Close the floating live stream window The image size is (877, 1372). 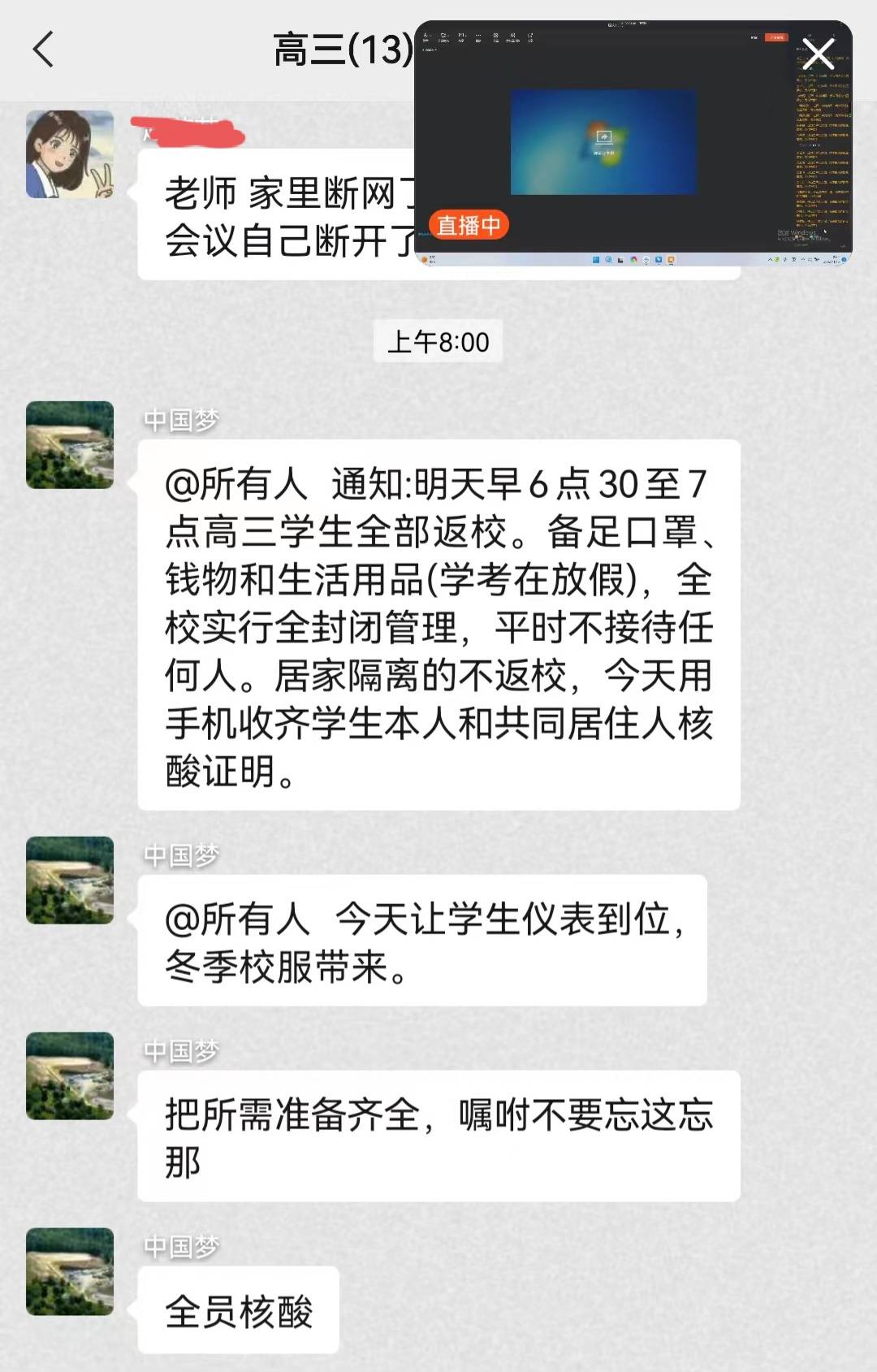point(818,54)
